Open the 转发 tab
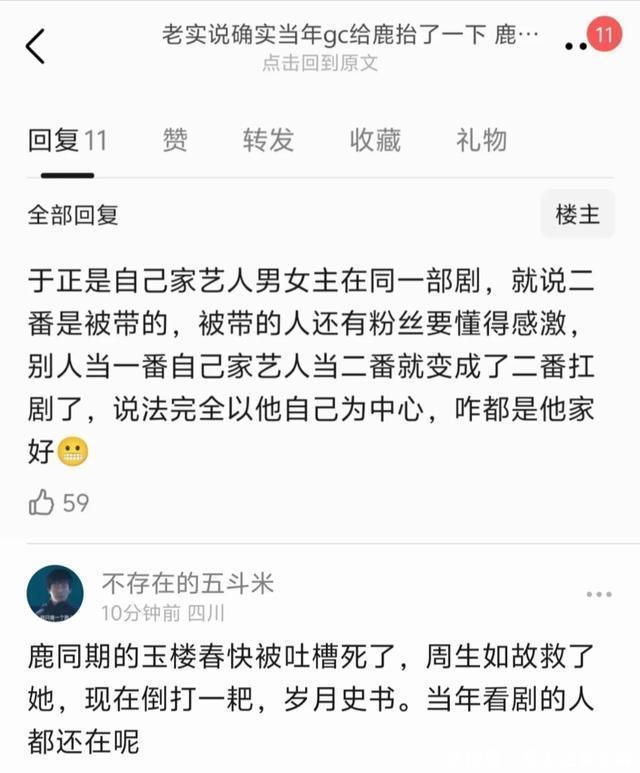Viewport: 640px width, 773px height. (268, 140)
